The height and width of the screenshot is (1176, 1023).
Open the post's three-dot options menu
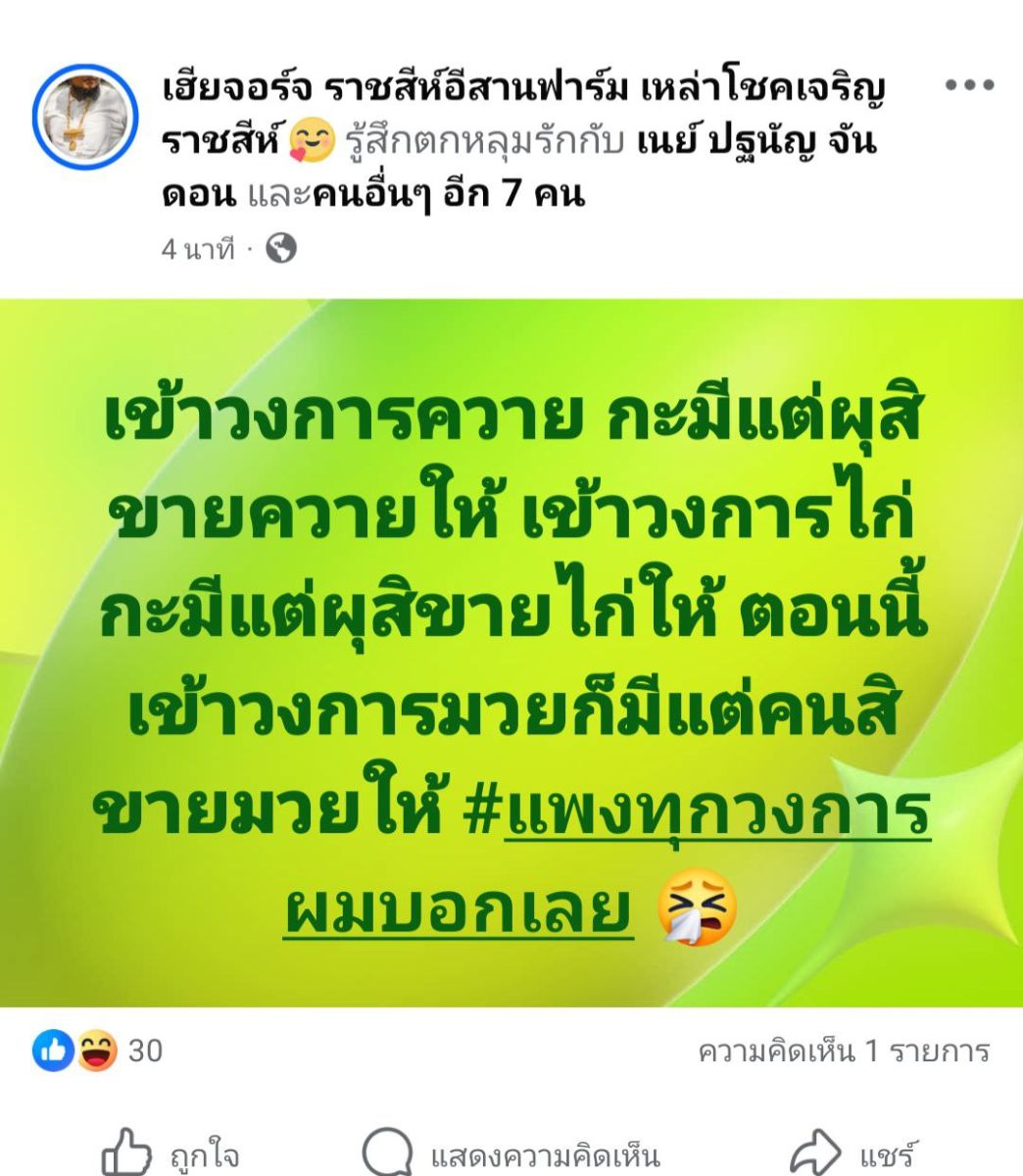click(x=969, y=86)
